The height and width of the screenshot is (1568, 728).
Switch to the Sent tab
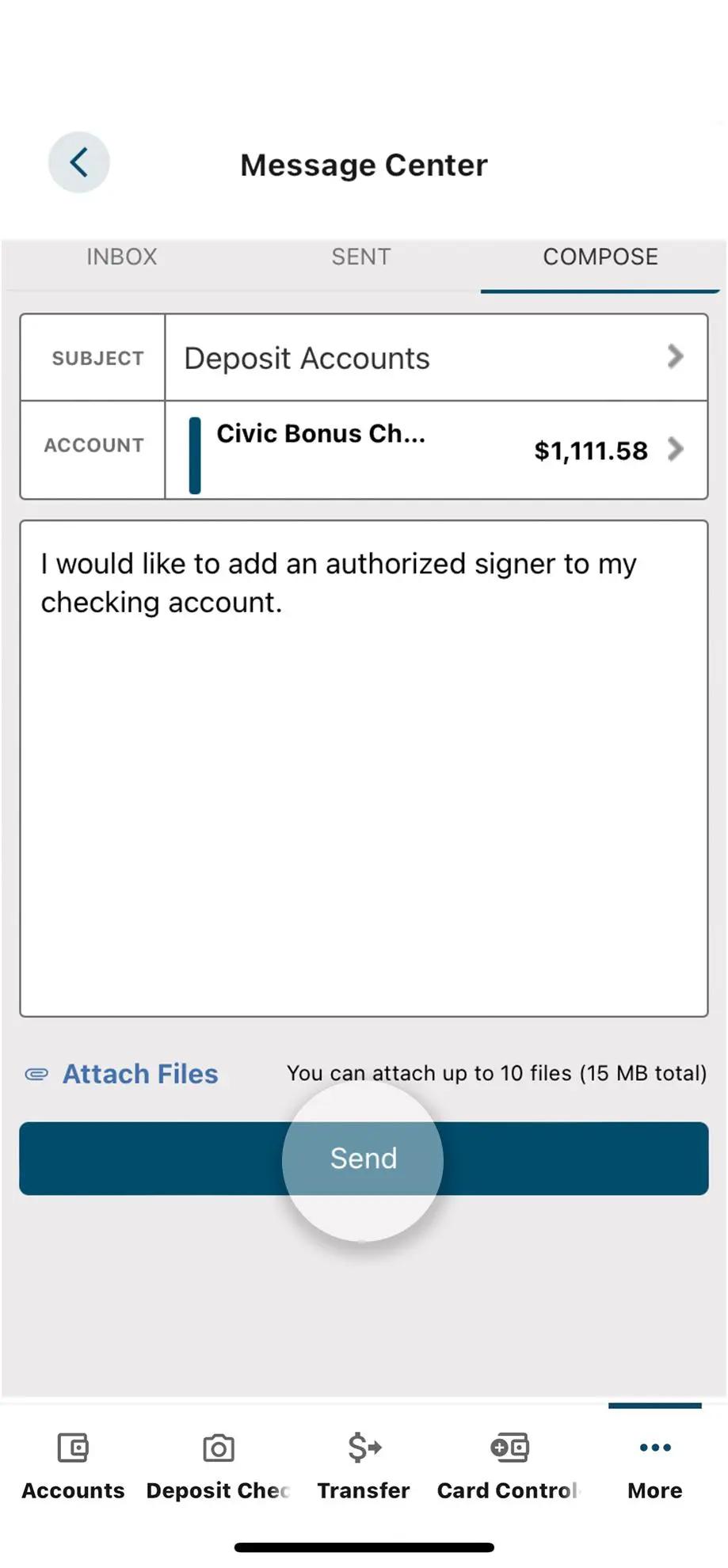(x=360, y=257)
